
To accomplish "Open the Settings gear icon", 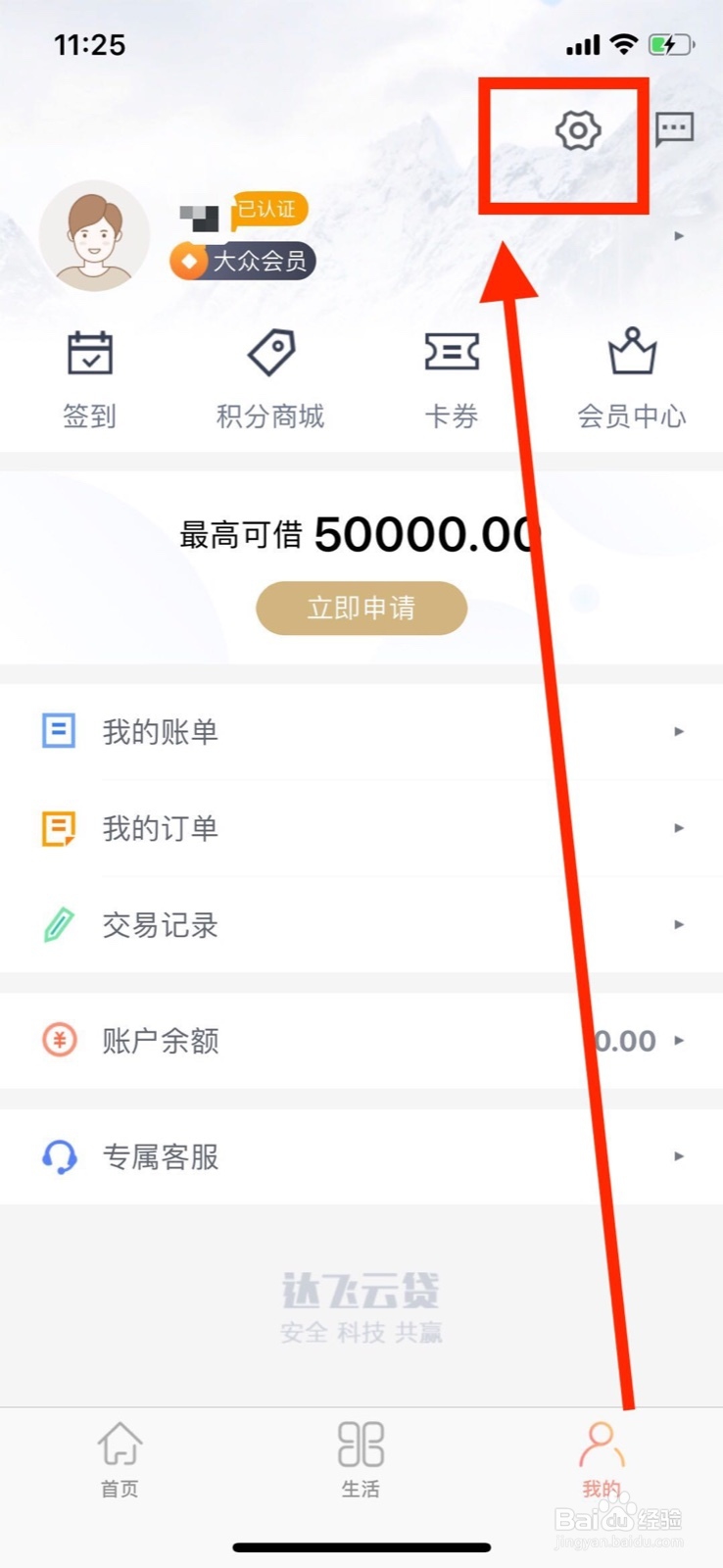I will (x=578, y=129).
